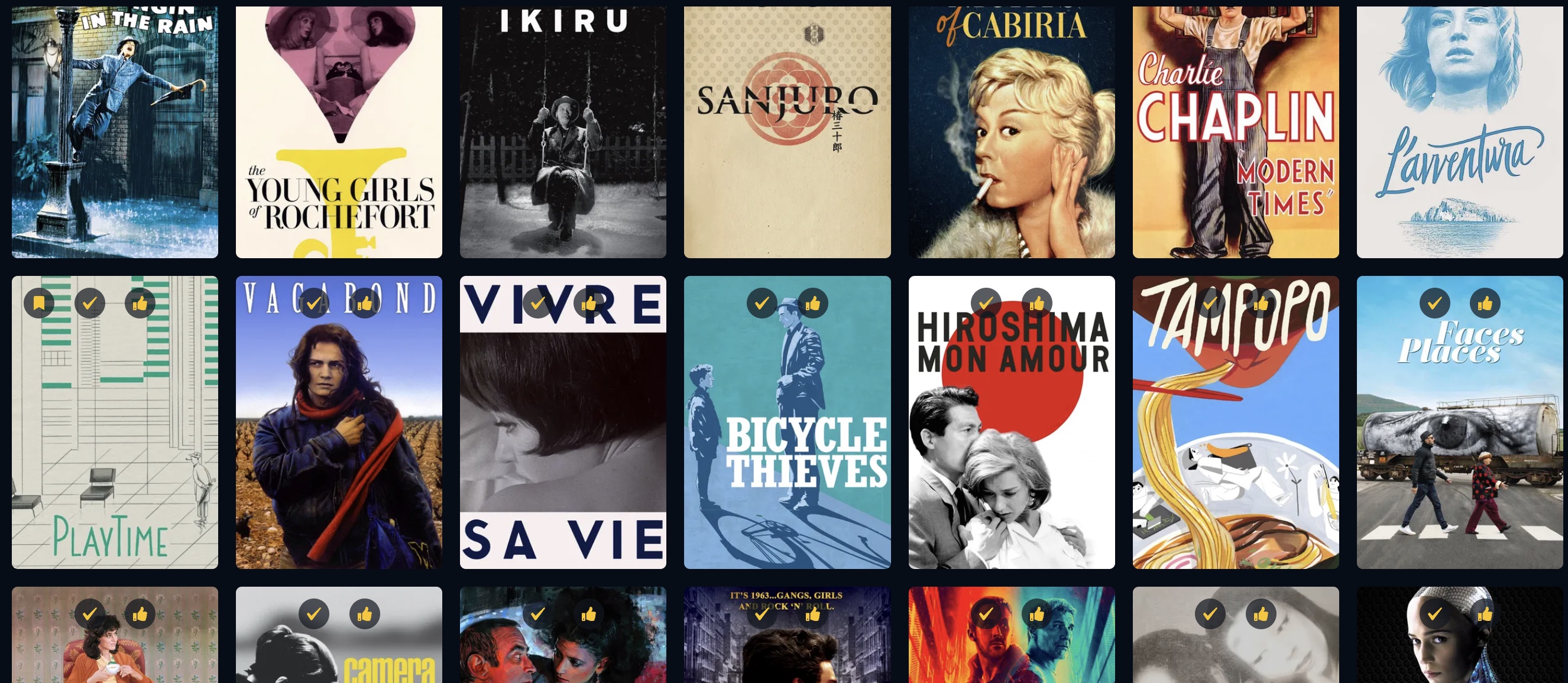The image size is (1568, 683).
Task: Open the Ikiru movie poster
Action: click(x=562, y=134)
